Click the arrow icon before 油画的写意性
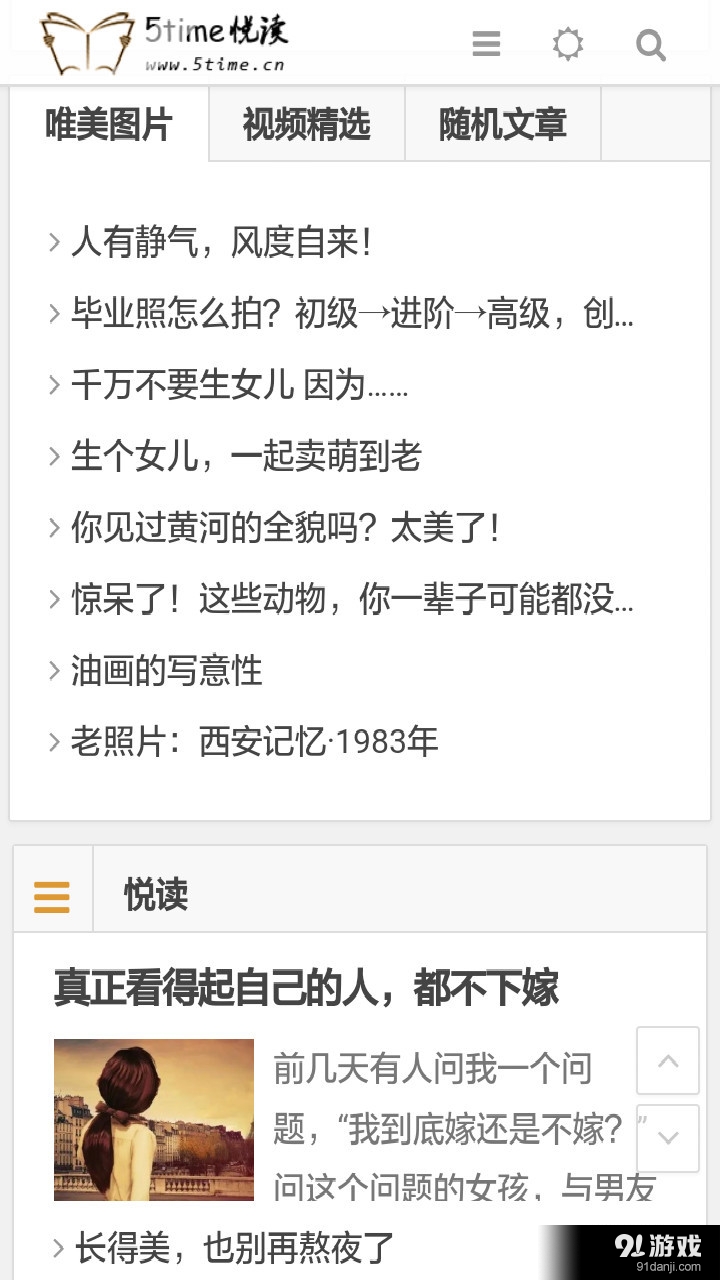The height and width of the screenshot is (1280, 720). [x=53, y=670]
